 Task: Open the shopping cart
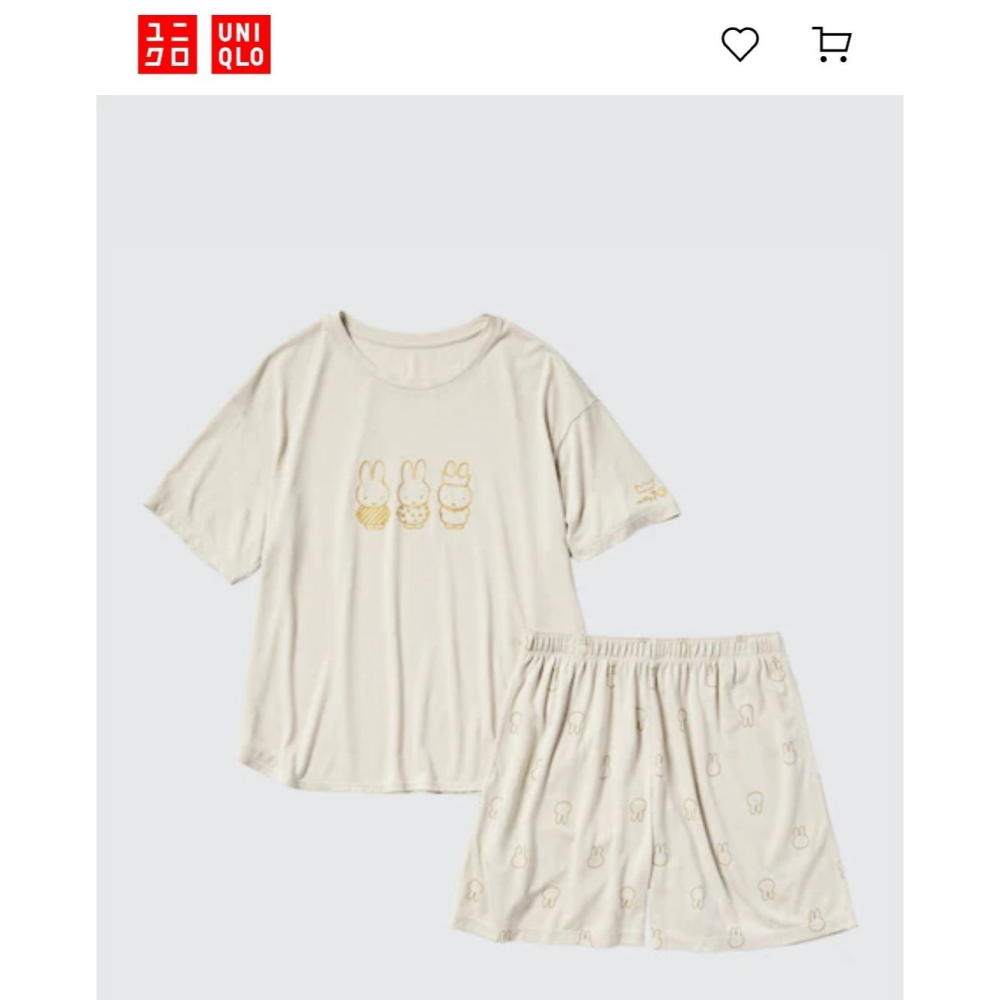[x=831, y=44]
